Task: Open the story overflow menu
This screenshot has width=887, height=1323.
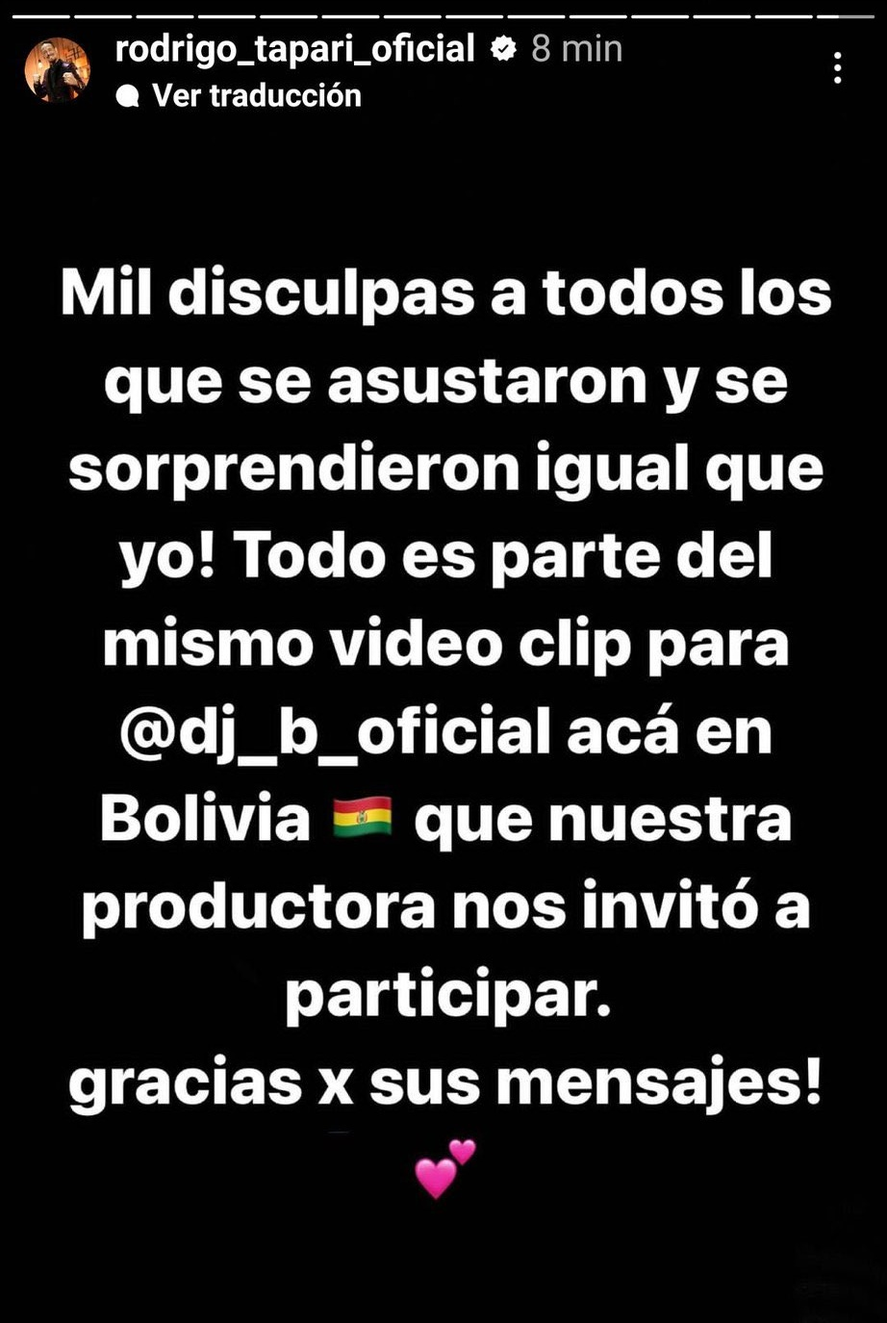Action: [x=837, y=68]
